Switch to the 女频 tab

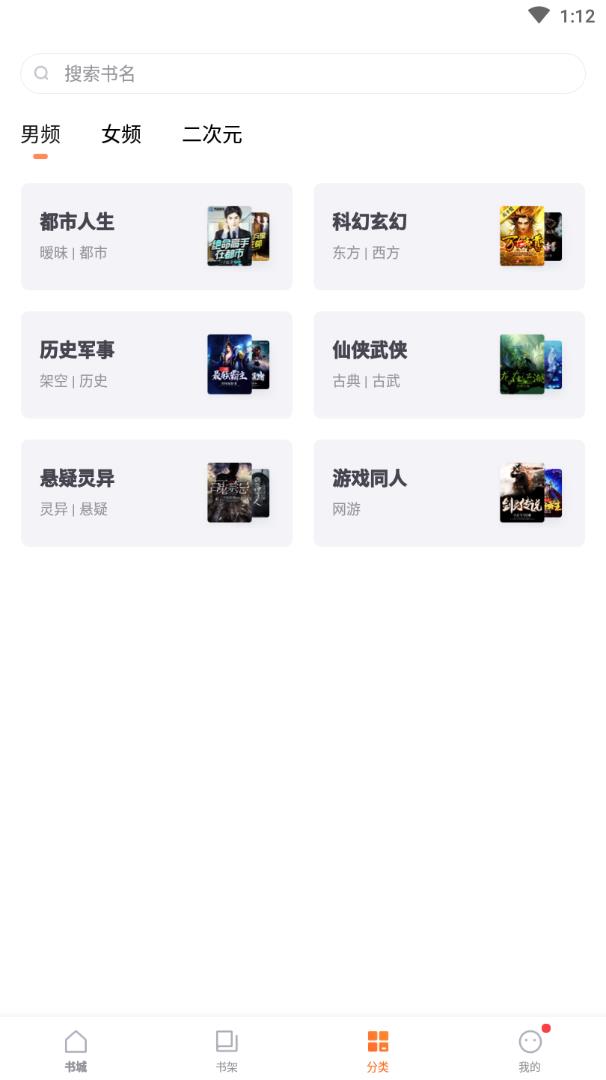click(121, 135)
